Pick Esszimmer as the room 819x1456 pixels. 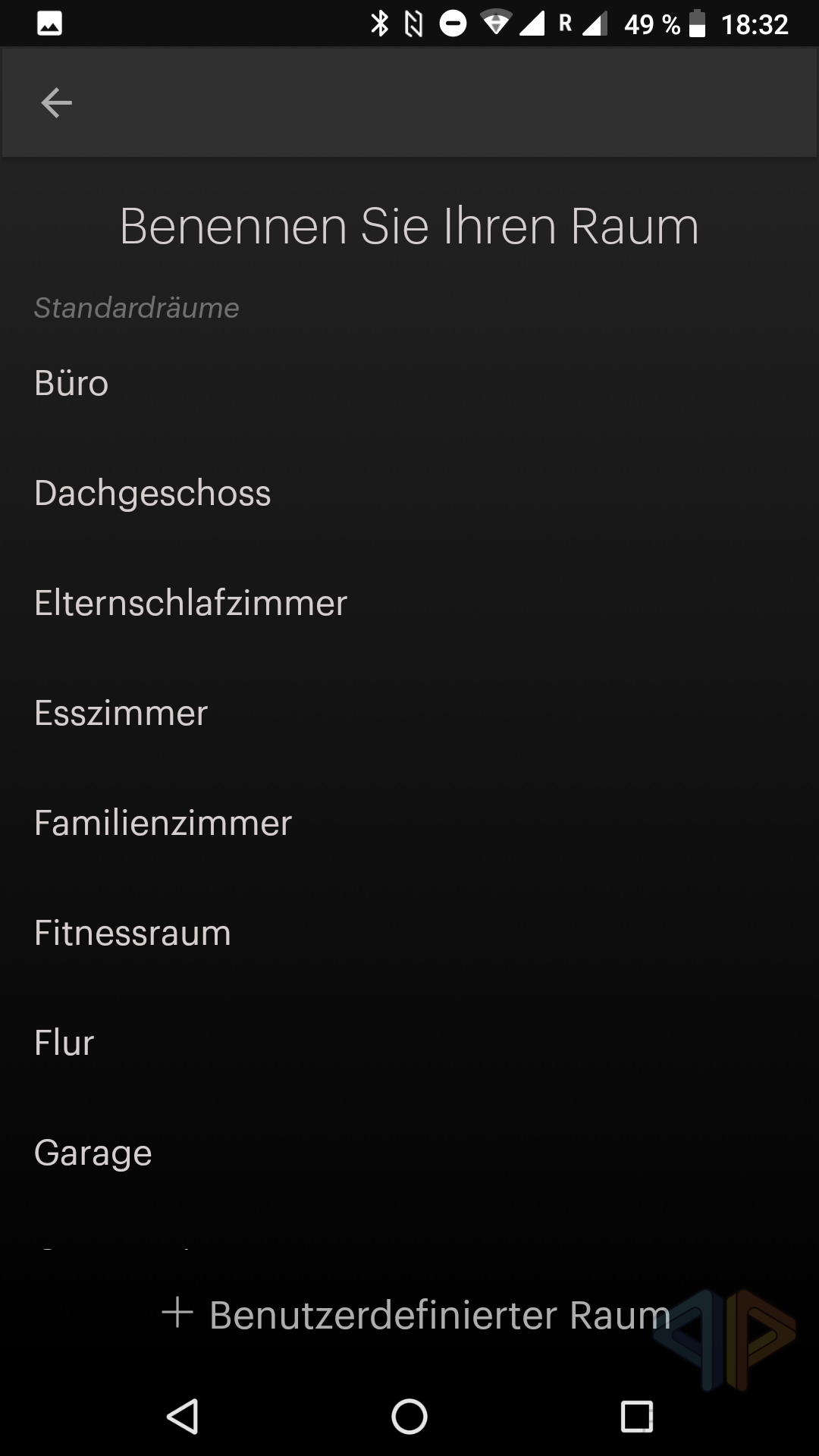coord(409,713)
